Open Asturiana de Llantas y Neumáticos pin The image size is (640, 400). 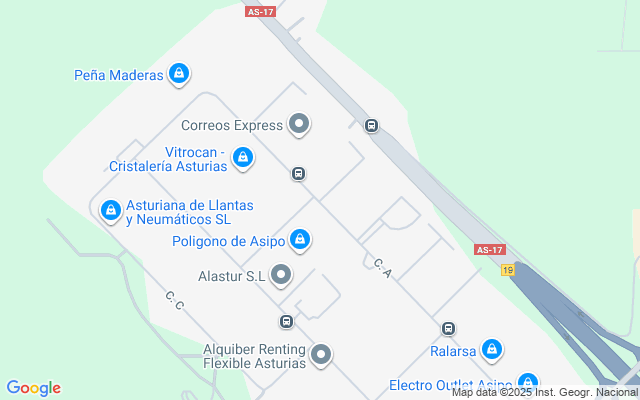click(111, 211)
